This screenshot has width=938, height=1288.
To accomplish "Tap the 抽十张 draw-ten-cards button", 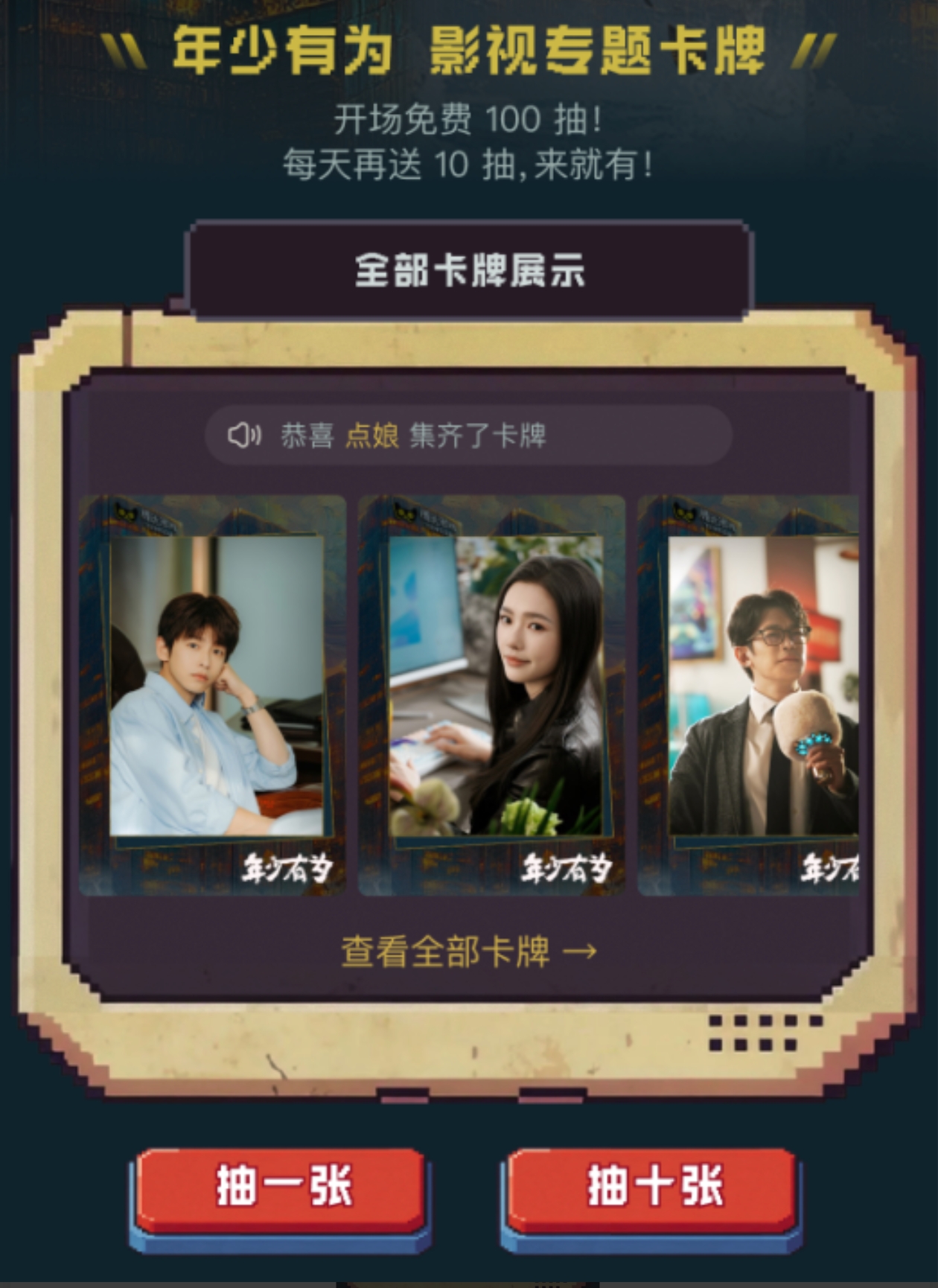I will pos(653,1187).
